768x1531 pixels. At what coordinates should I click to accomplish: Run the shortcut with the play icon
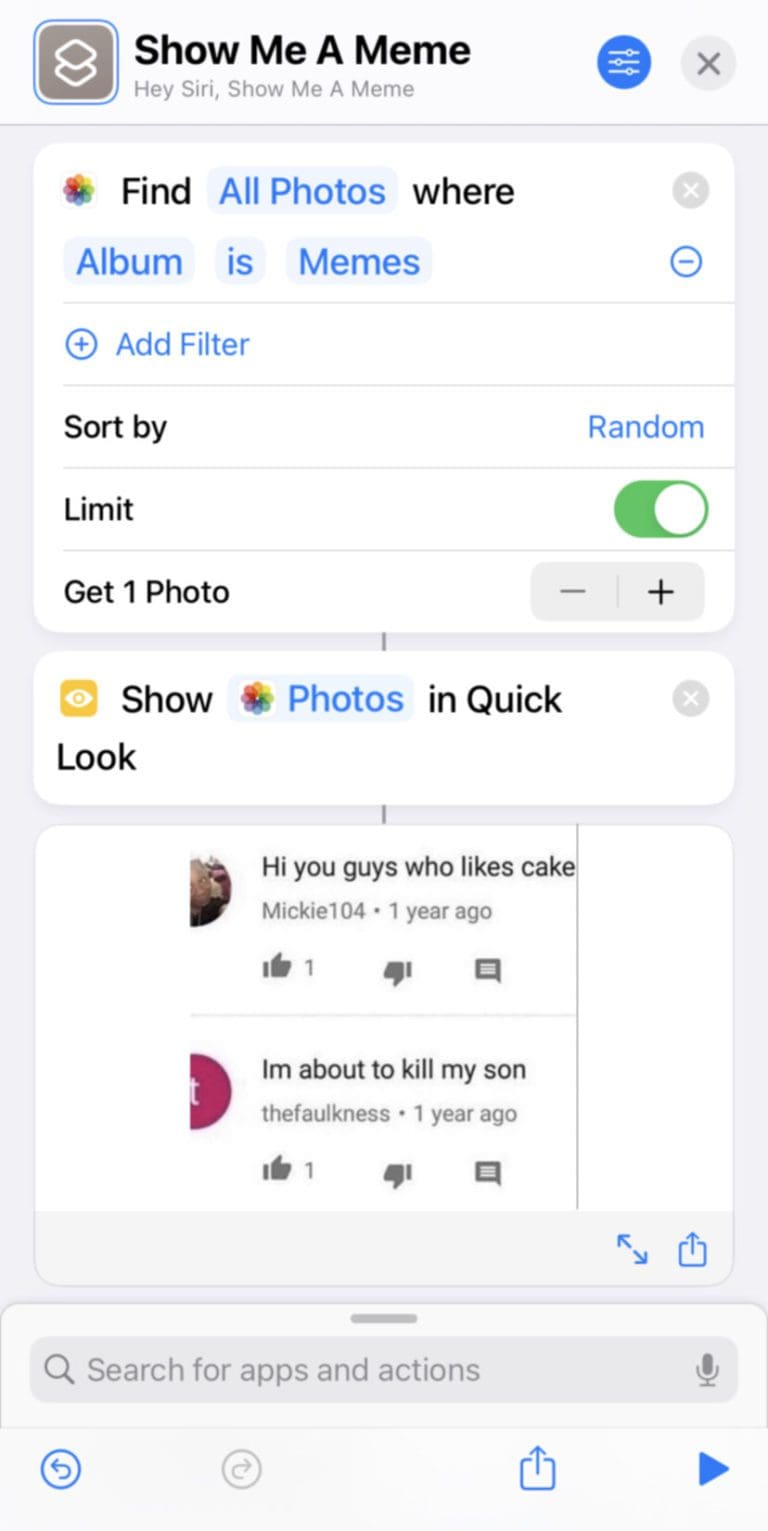pos(713,1468)
